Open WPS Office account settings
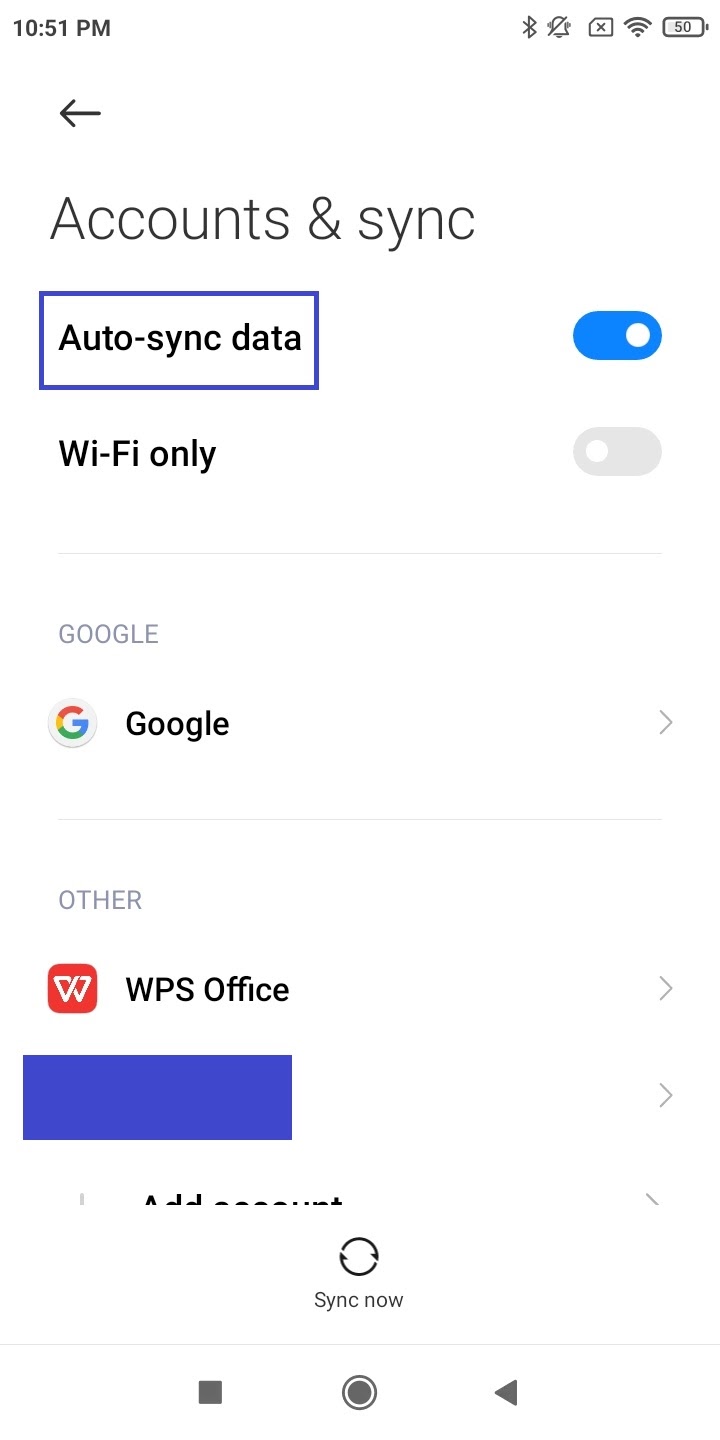The image size is (720, 1440). (x=360, y=989)
